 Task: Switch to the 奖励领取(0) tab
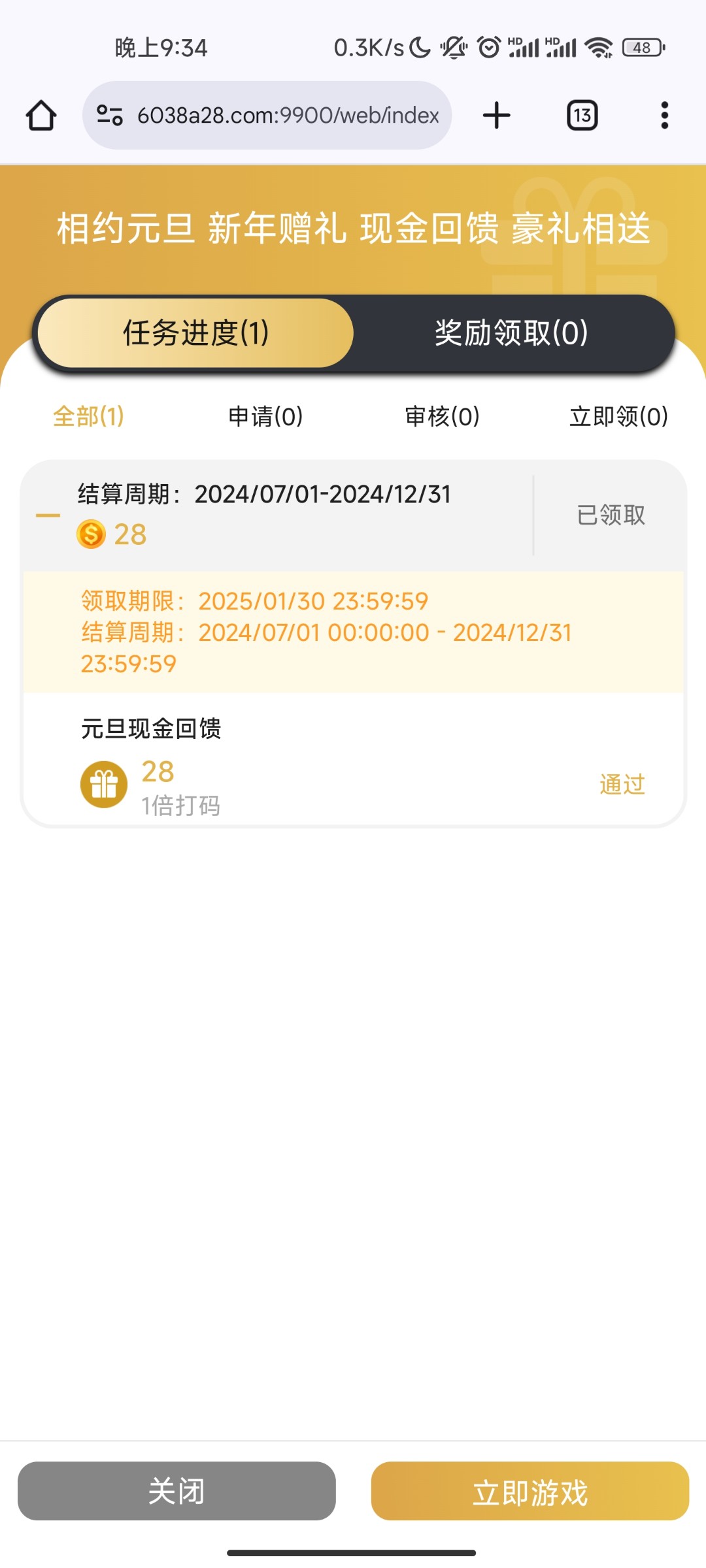point(511,333)
